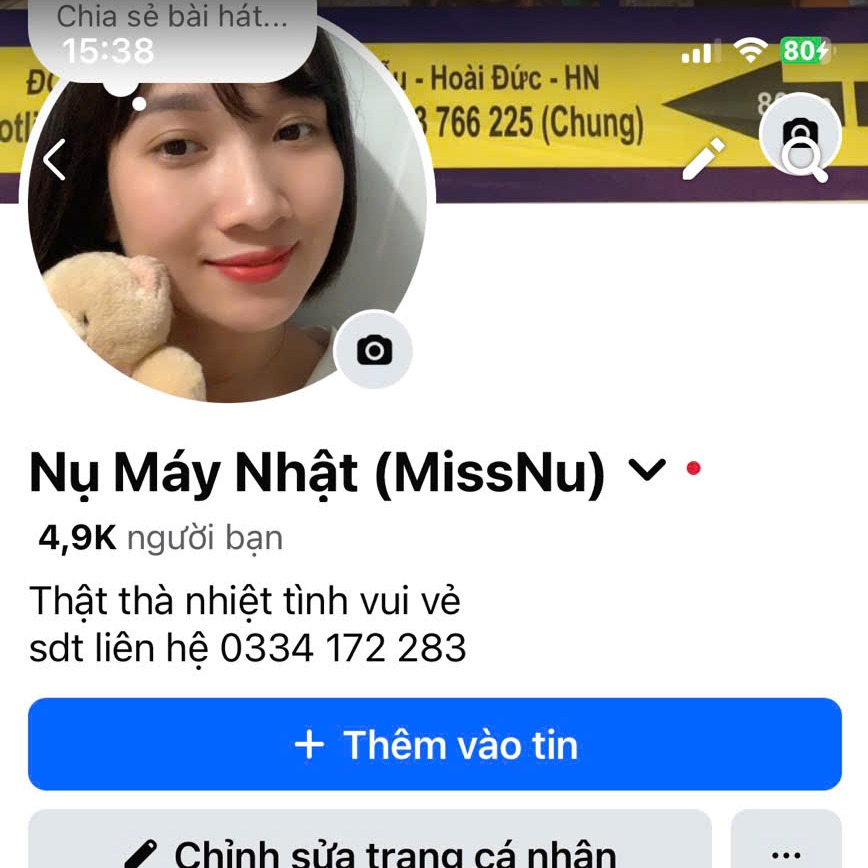Edit the cover photo with pencil icon
Screen dimensions: 868x868
(x=703, y=159)
